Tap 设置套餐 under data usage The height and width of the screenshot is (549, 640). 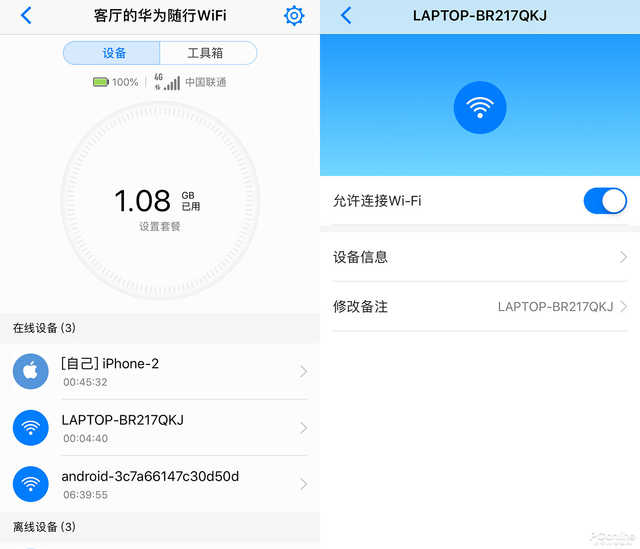coord(160,227)
